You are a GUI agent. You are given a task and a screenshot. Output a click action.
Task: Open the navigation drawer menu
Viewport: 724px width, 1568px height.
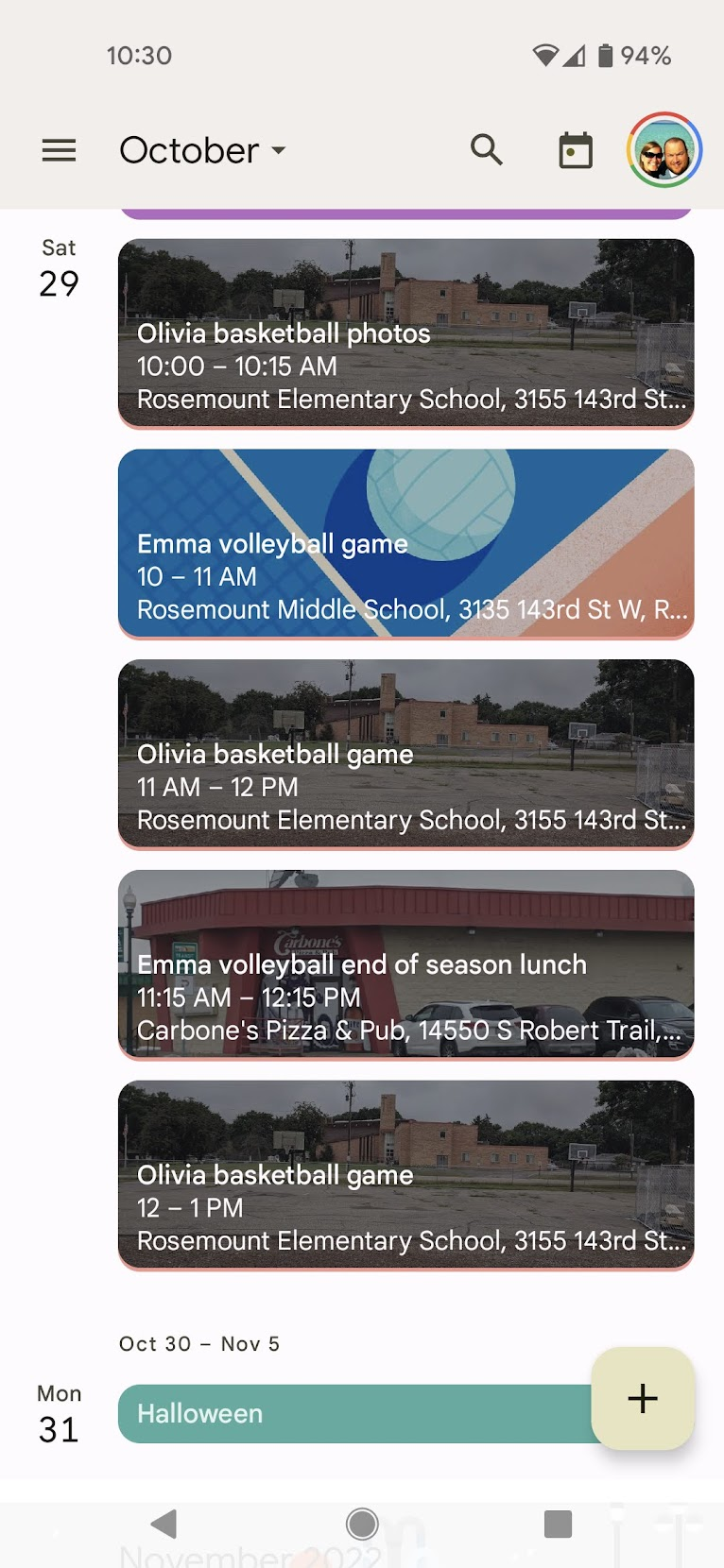coord(59,150)
